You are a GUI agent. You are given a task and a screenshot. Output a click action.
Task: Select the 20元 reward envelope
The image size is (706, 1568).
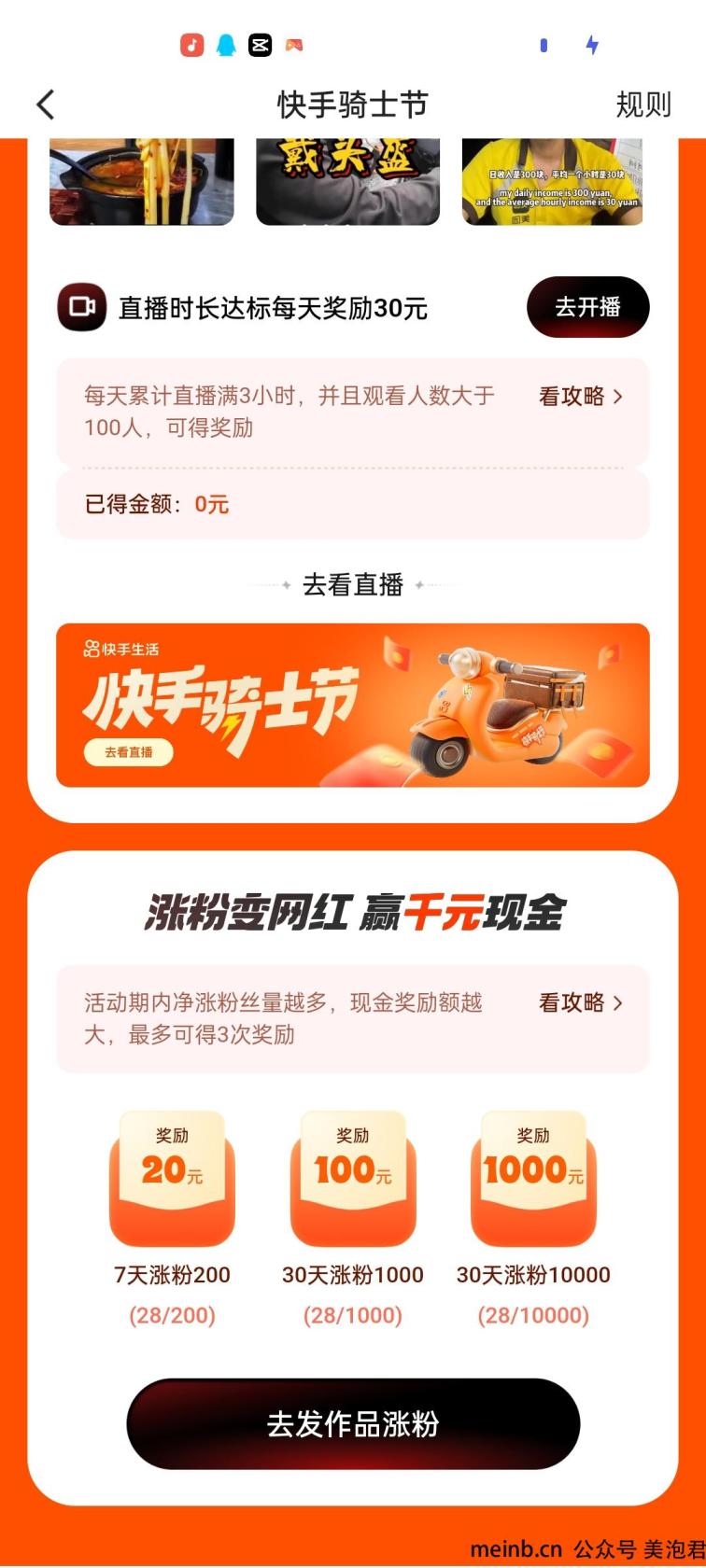(x=172, y=1179)
